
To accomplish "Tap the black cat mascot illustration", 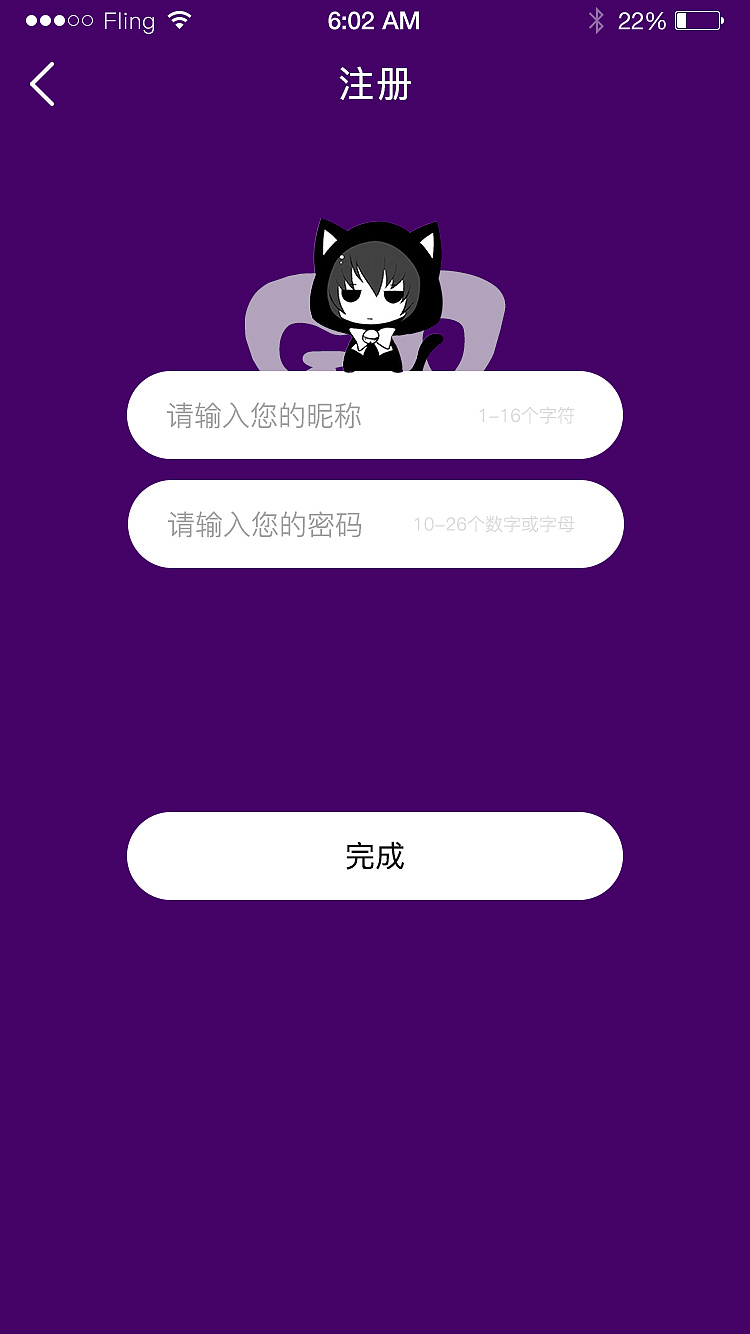I will pos(375,290).
